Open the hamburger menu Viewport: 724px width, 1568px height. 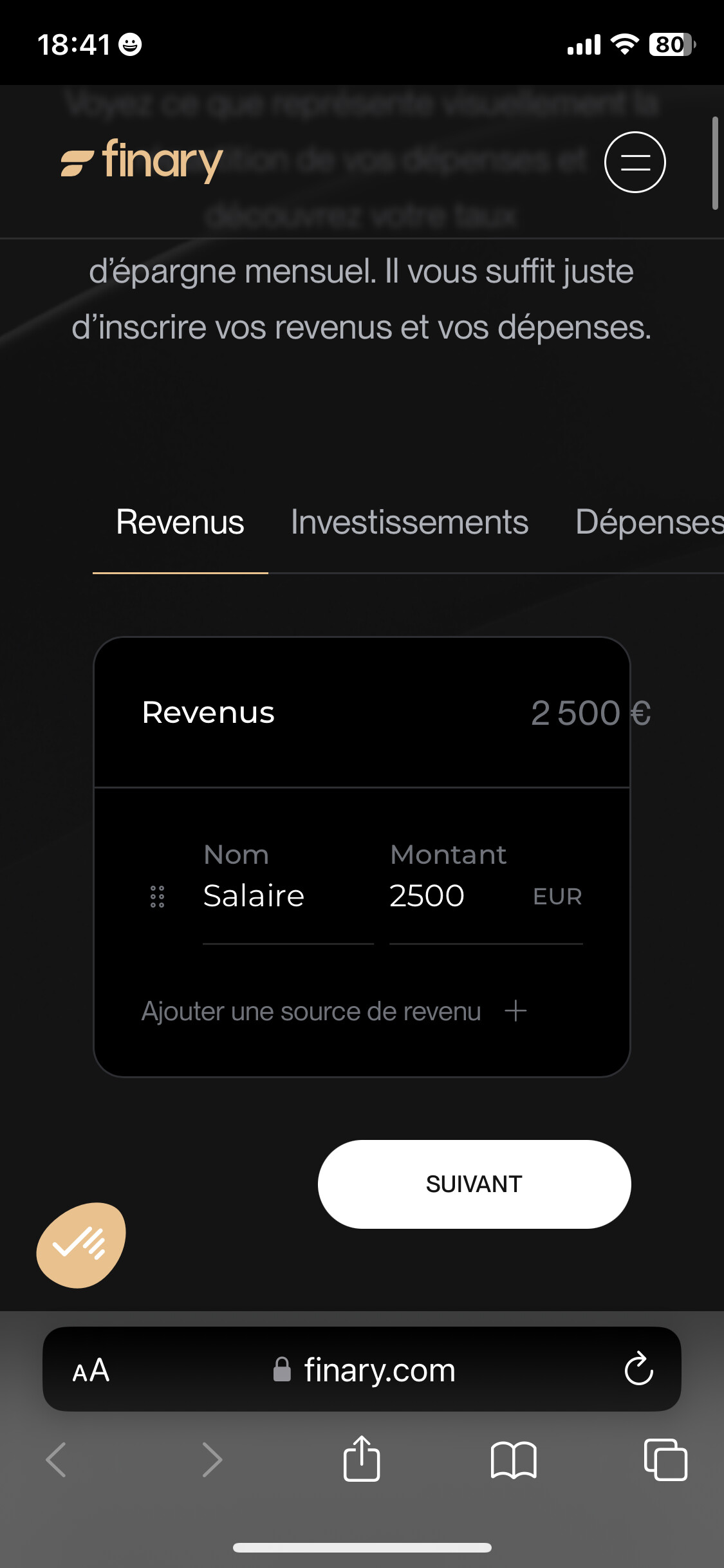[x=635, y=162]
